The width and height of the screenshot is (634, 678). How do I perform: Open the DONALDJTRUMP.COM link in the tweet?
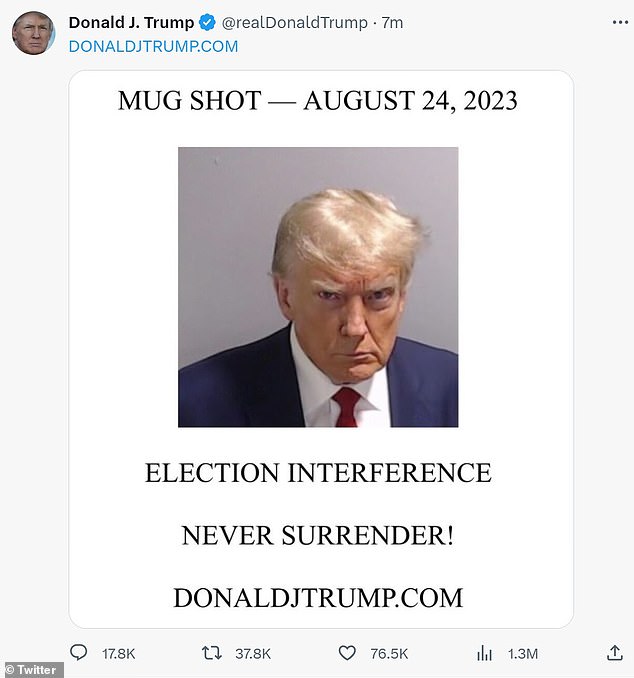tap(153, 46)
